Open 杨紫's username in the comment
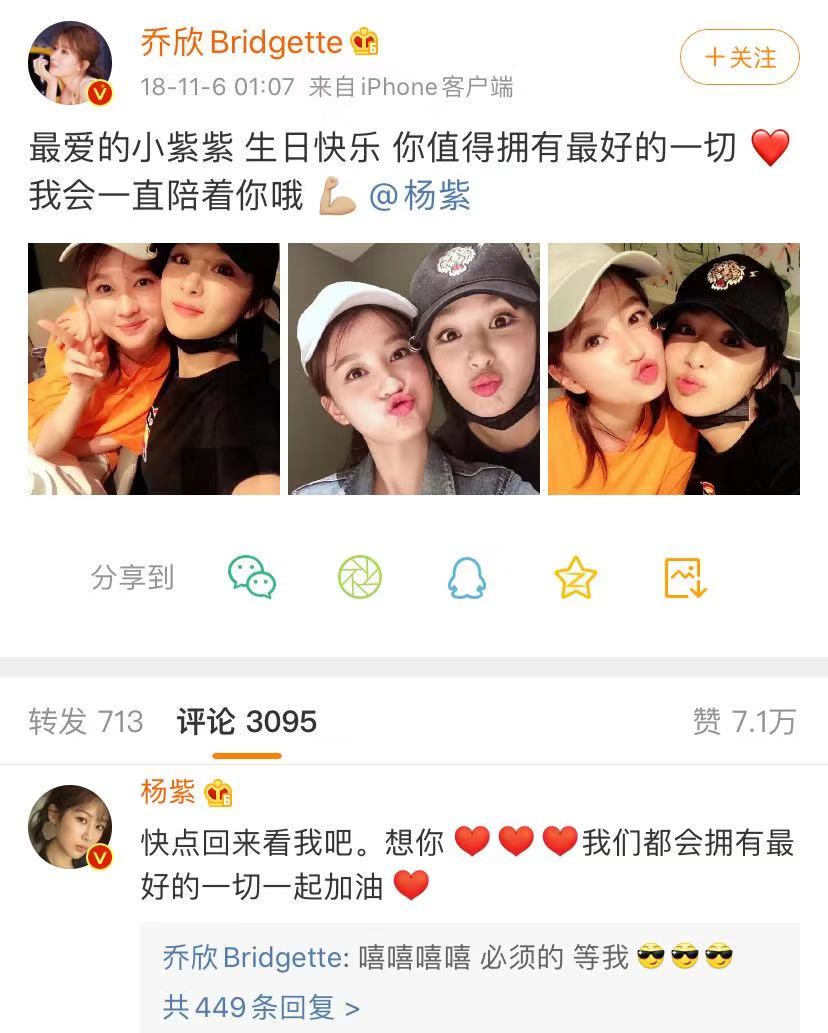Image resolution: width=828 pixels, height=1033 pixels. (x=168, y=793)
